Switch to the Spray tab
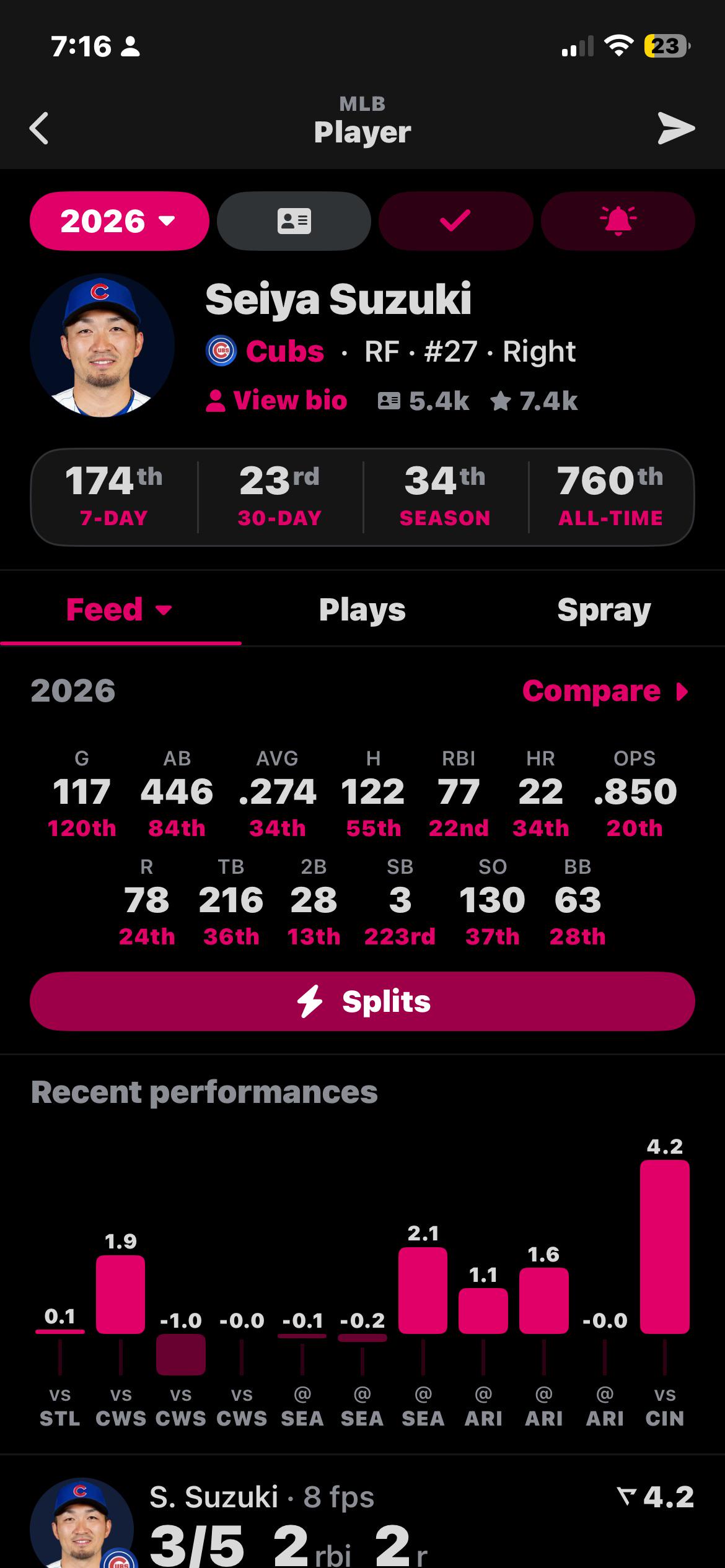The width and height of the screenshot is (725, 1568). (x=604, y=610)
